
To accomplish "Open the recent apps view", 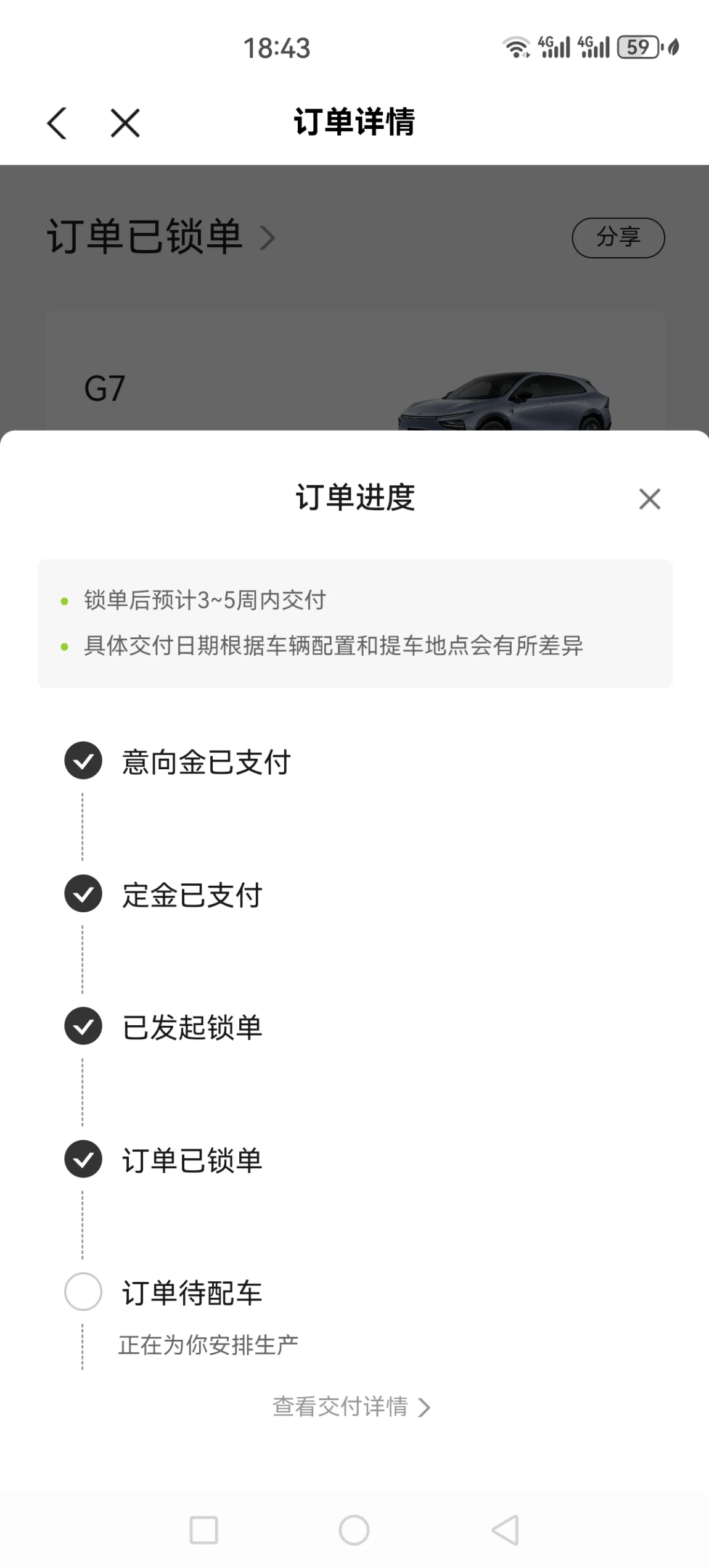I will [204, 1530].
